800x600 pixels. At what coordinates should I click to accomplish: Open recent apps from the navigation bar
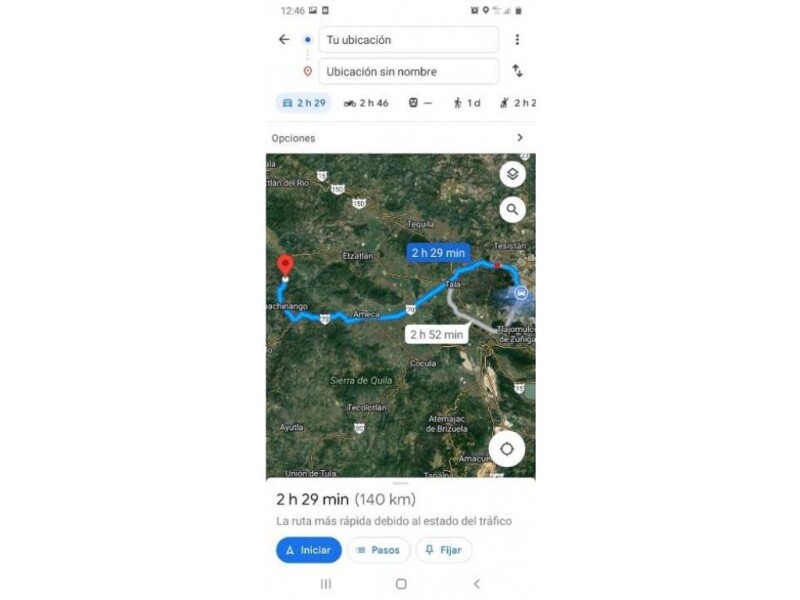click(325, 584)
